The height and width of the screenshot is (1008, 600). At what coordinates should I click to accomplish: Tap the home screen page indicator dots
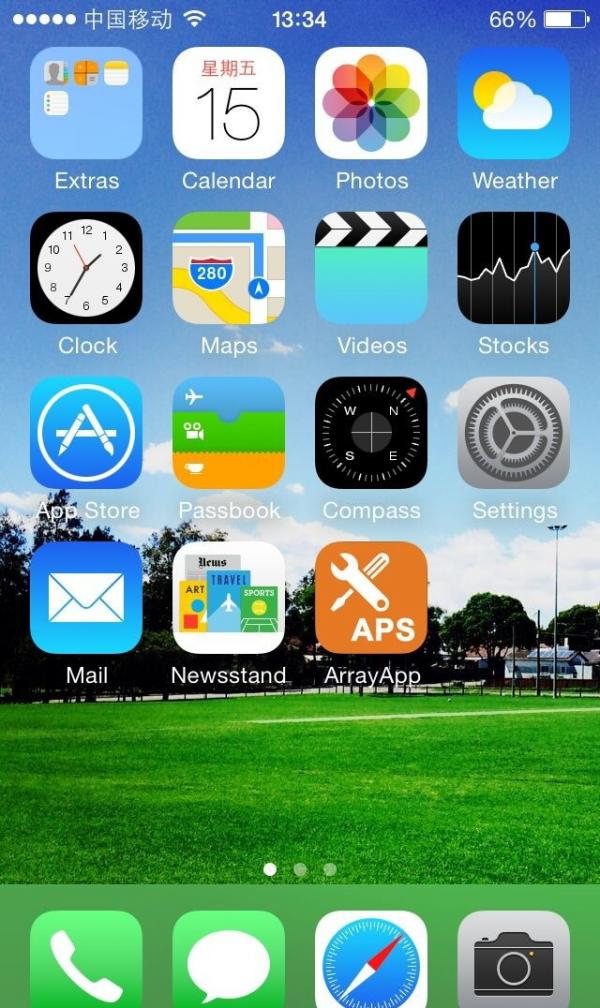pos(300,870)
